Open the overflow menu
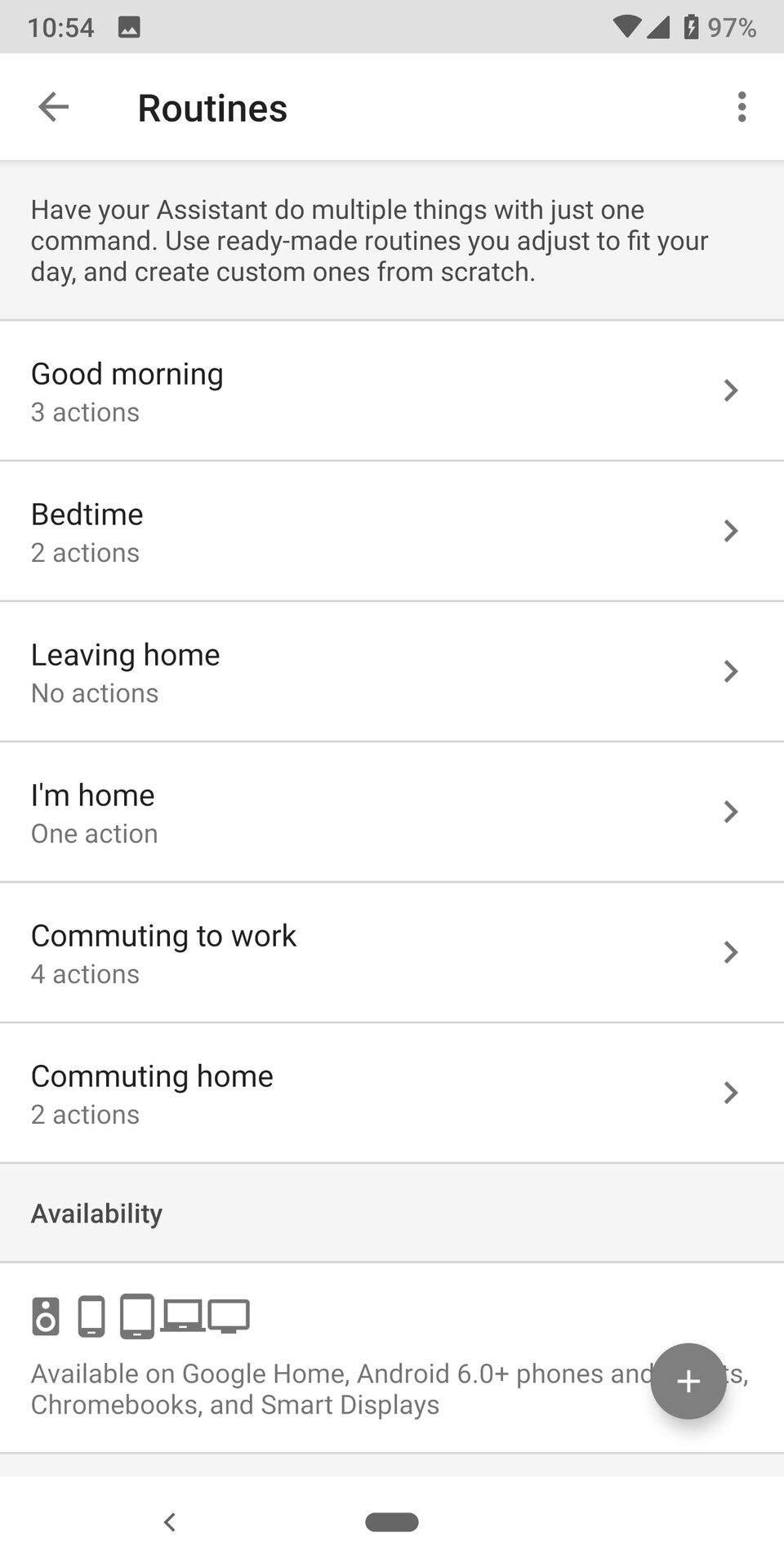784x1568 pixels. click(x=742, y=107)
